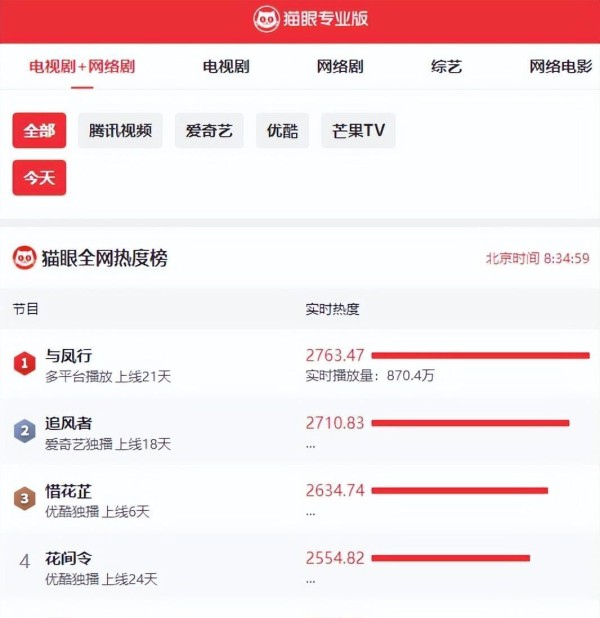This screenshot has height=618, width=600.
Task: Tap the 今天 date chip
Action: pyautogui.click(x=39, y=178)
